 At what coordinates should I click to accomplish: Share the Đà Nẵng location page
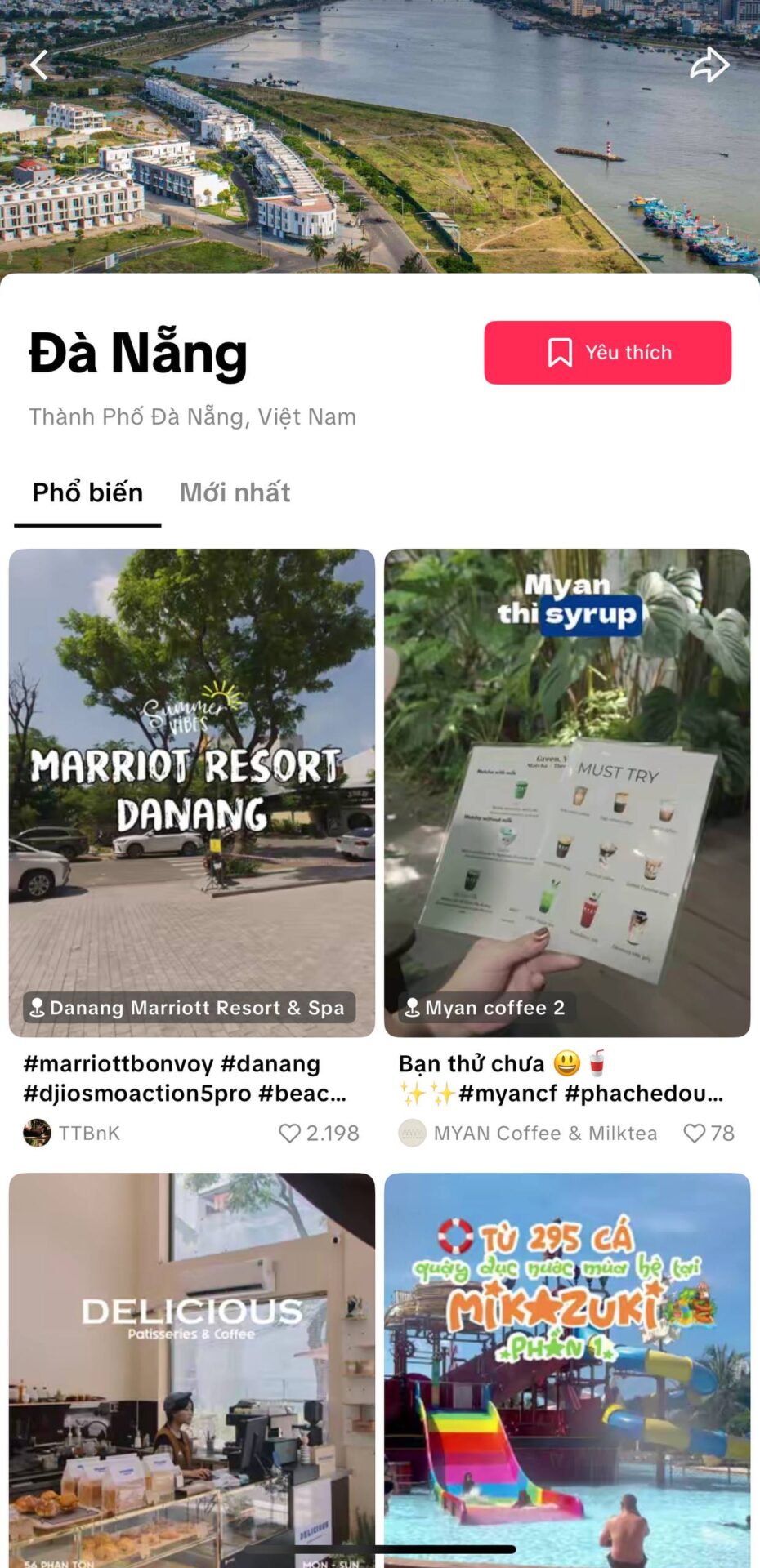[709, 65]
